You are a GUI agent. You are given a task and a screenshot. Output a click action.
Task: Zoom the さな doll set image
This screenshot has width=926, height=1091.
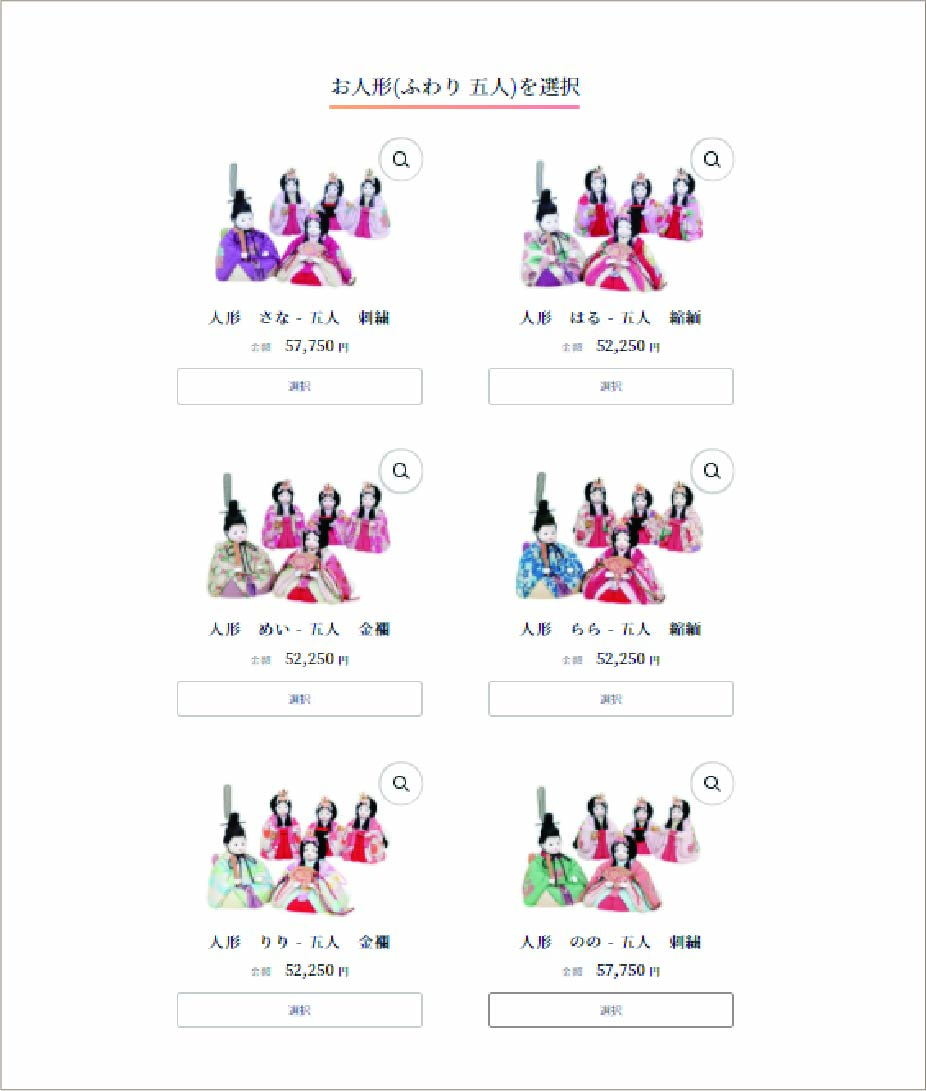tap(401, 159)
